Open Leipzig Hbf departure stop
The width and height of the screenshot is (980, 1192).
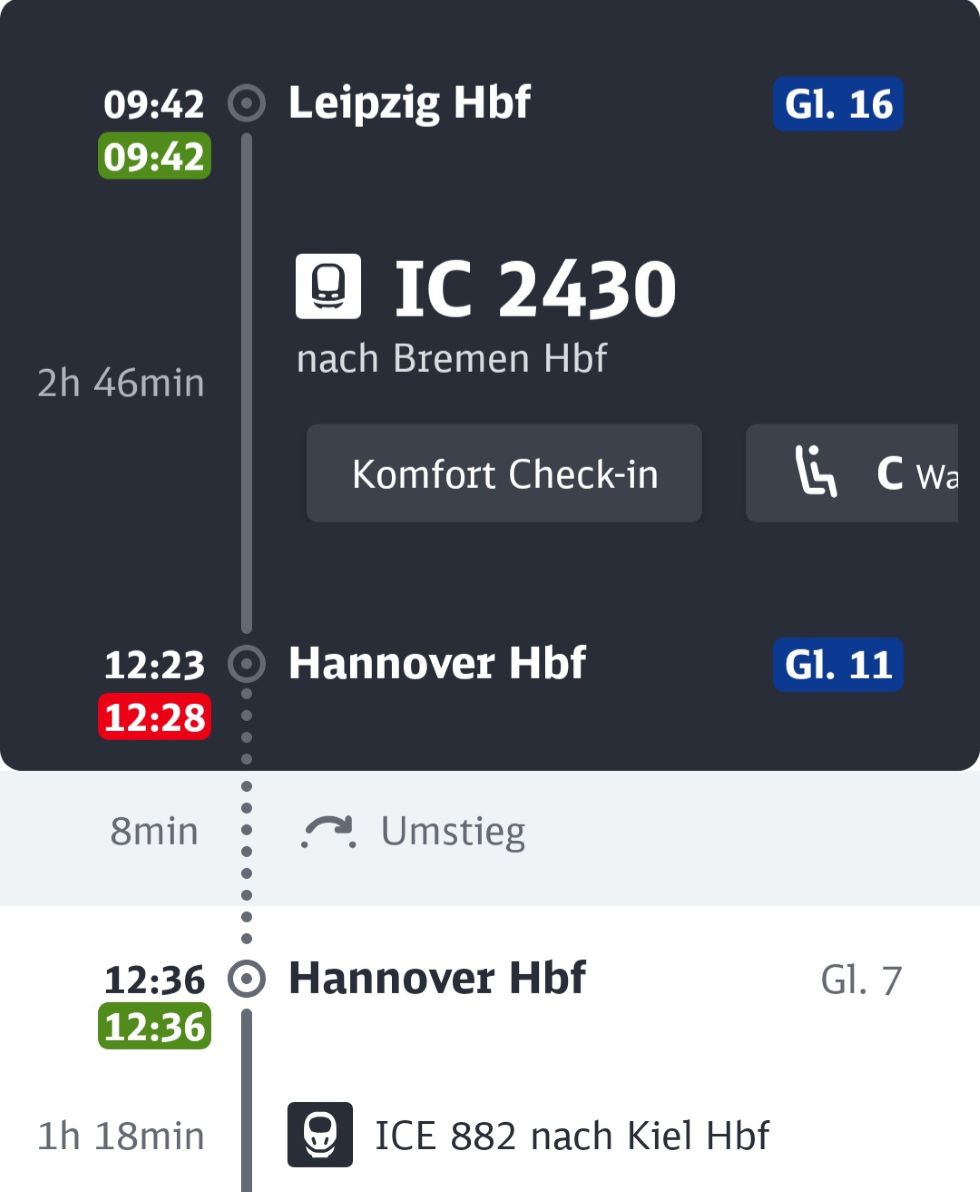[x=409, y=104]
